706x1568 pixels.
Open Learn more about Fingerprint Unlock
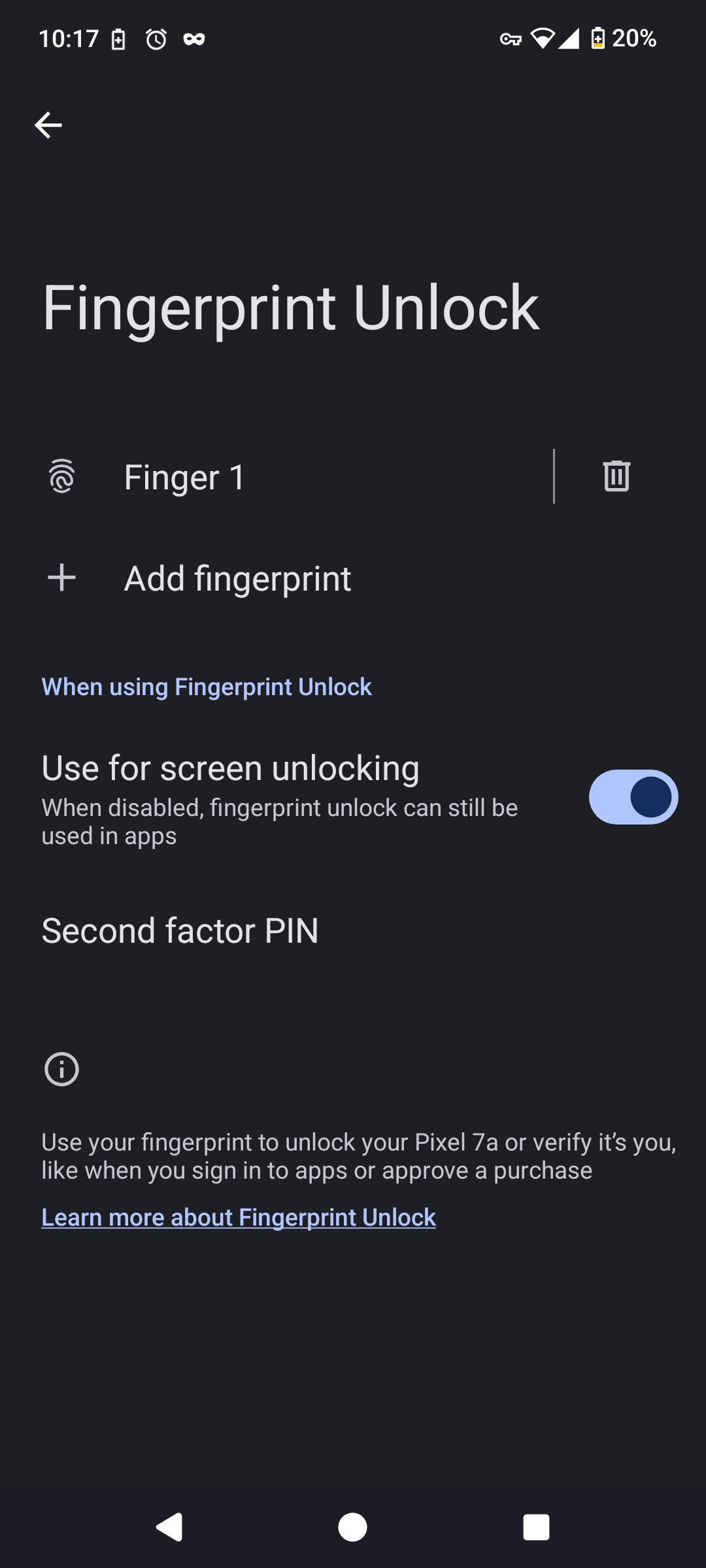[239, 1218]
